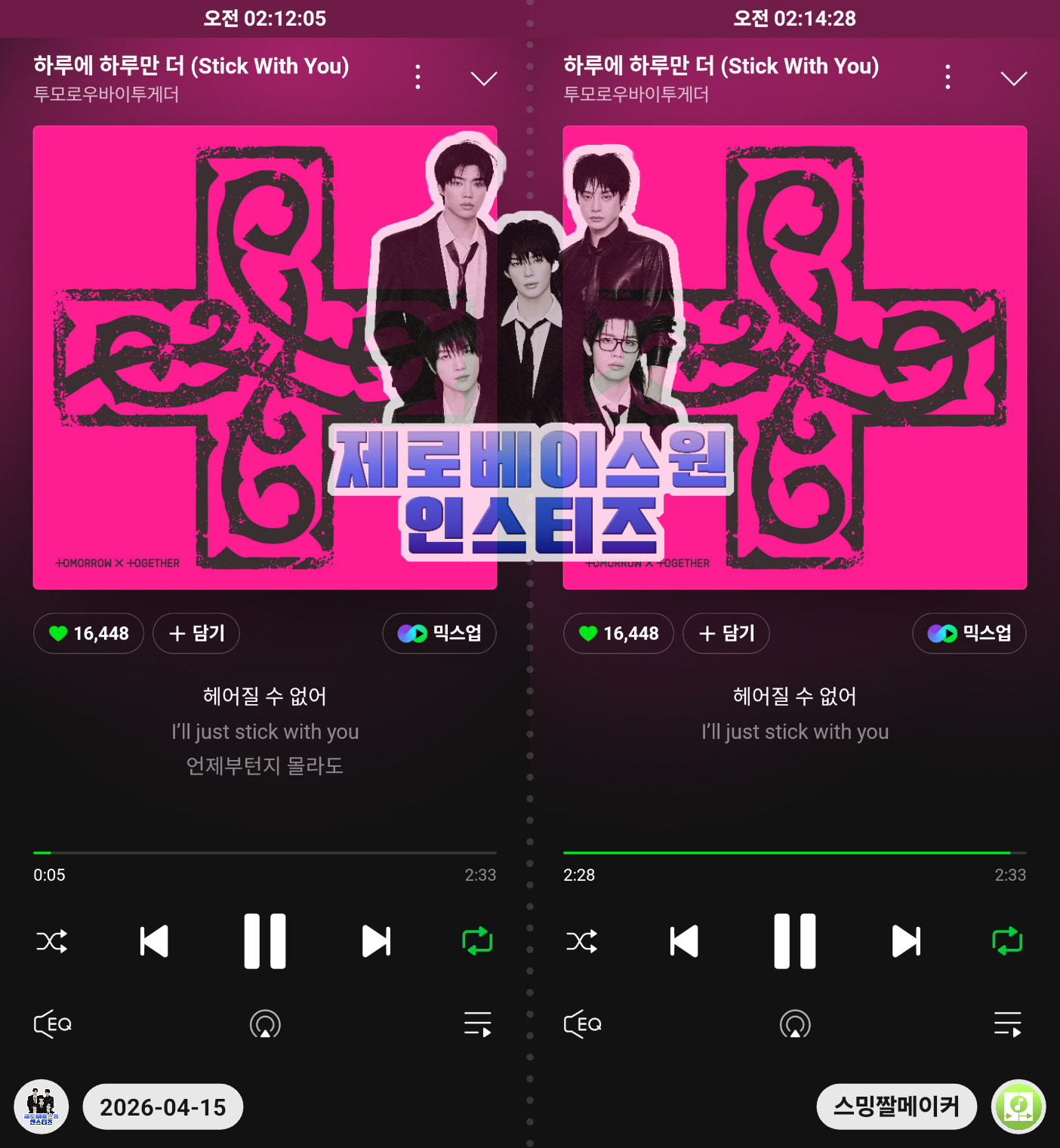Open the playback queue list icon
This screenshot has height=1148, width=1060.
(x=476, y=1024)
